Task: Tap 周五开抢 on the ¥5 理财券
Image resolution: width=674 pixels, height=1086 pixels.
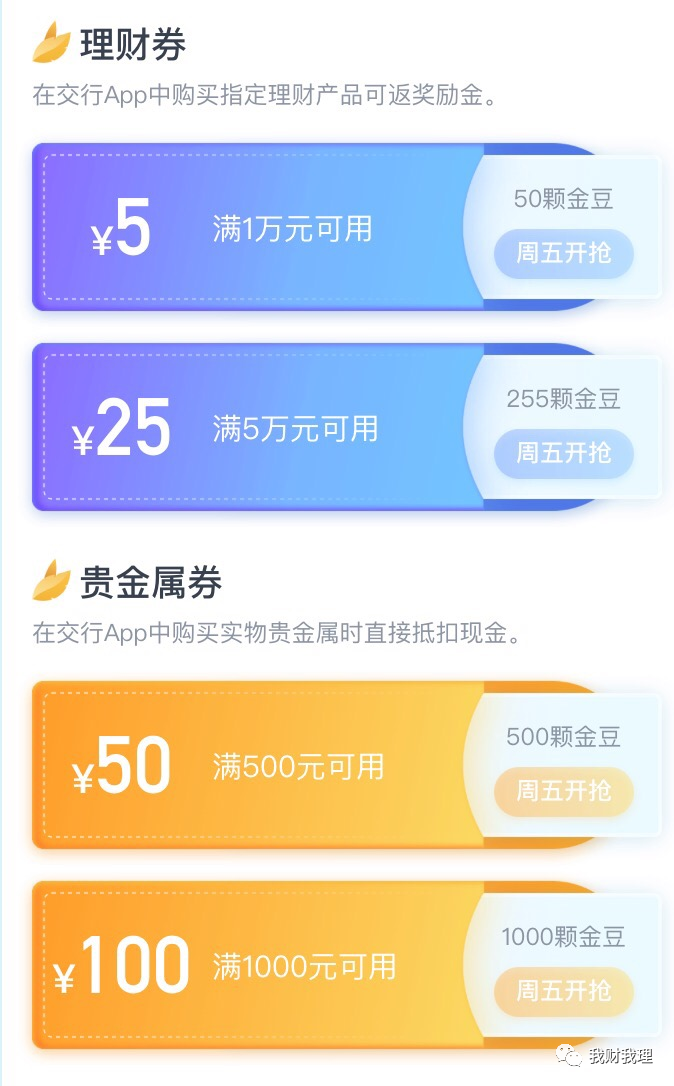Action: pos(563,253)
